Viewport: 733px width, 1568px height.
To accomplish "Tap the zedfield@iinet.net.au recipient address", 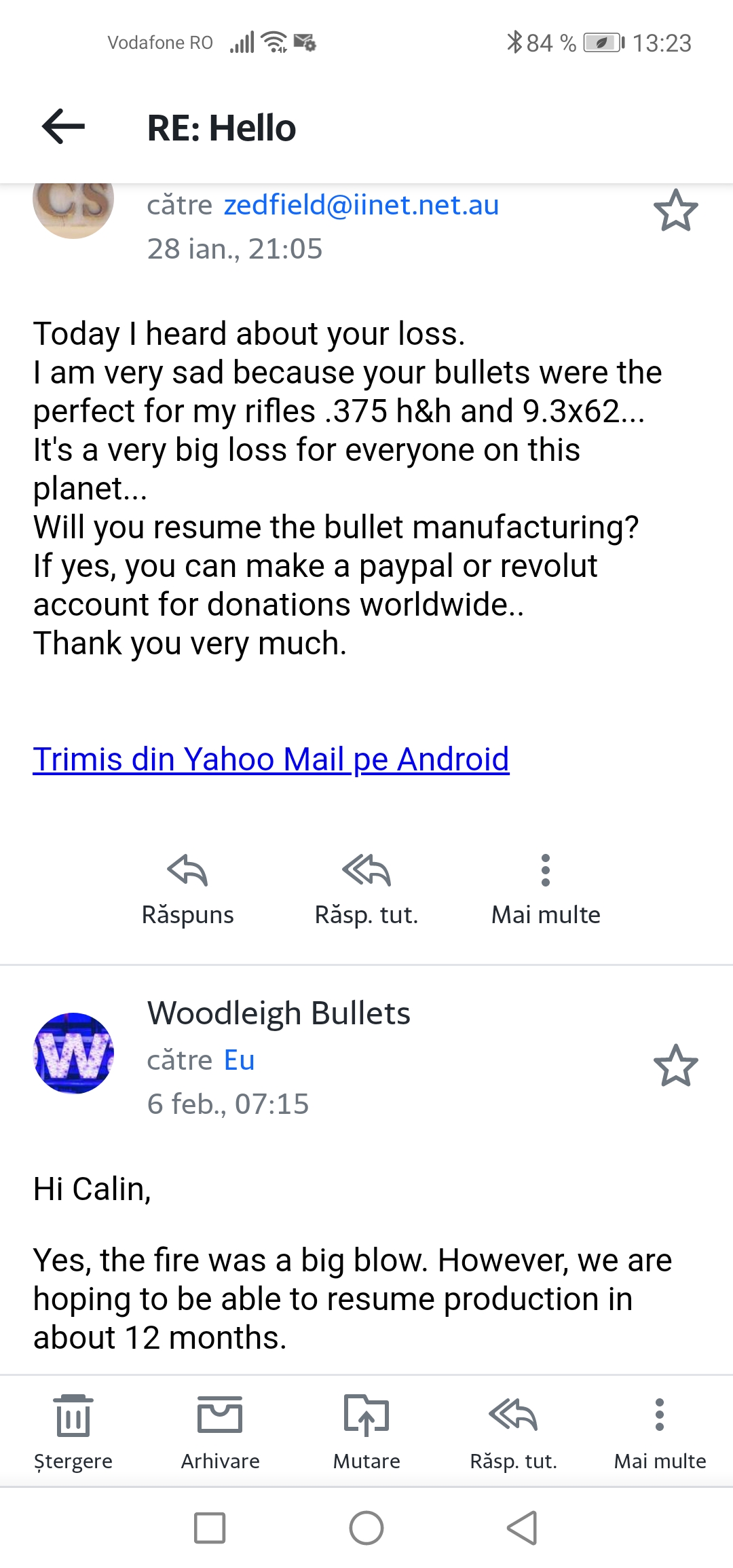I will [x=361, y=205].
